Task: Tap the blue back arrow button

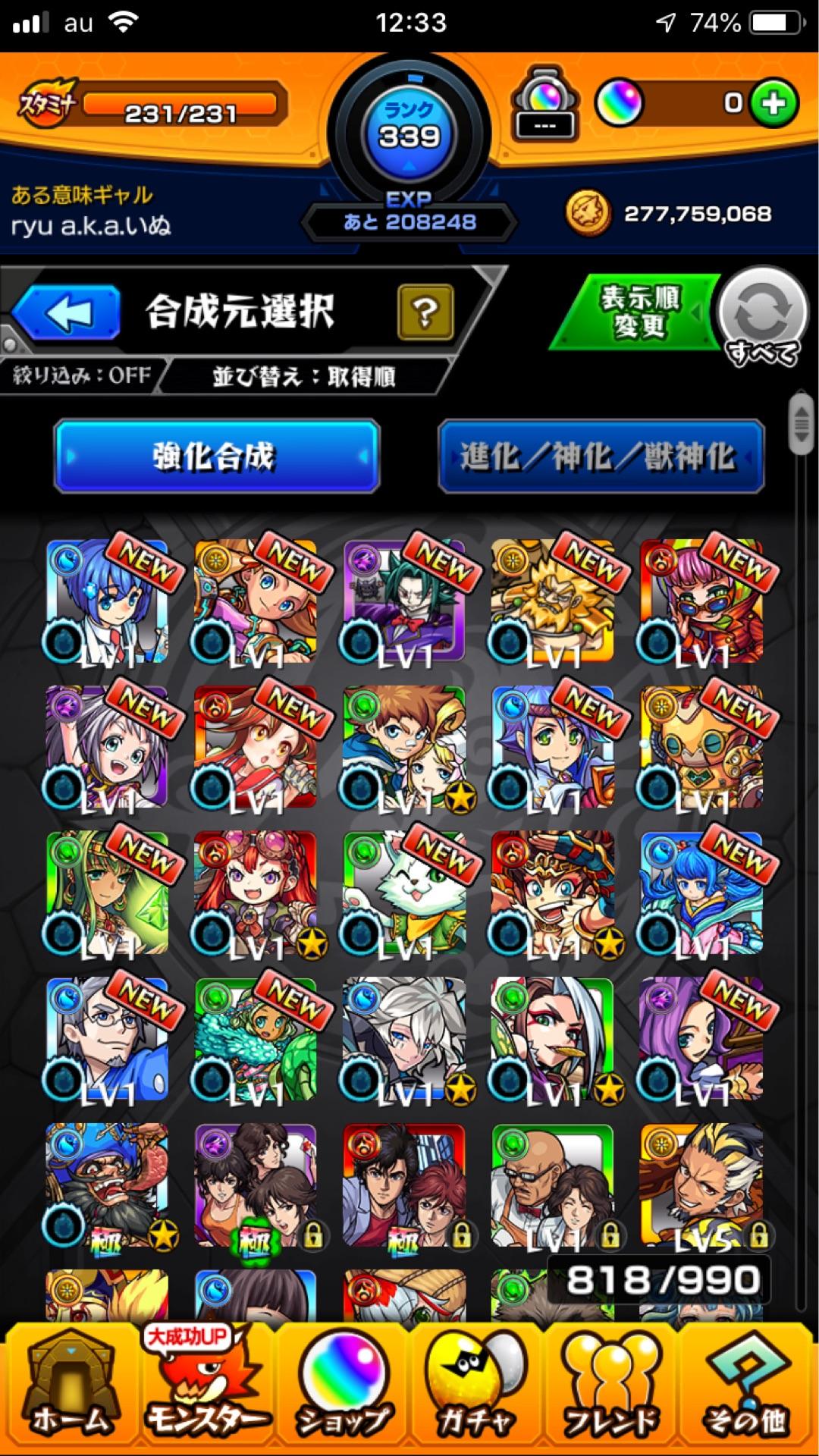Action: 68,311
